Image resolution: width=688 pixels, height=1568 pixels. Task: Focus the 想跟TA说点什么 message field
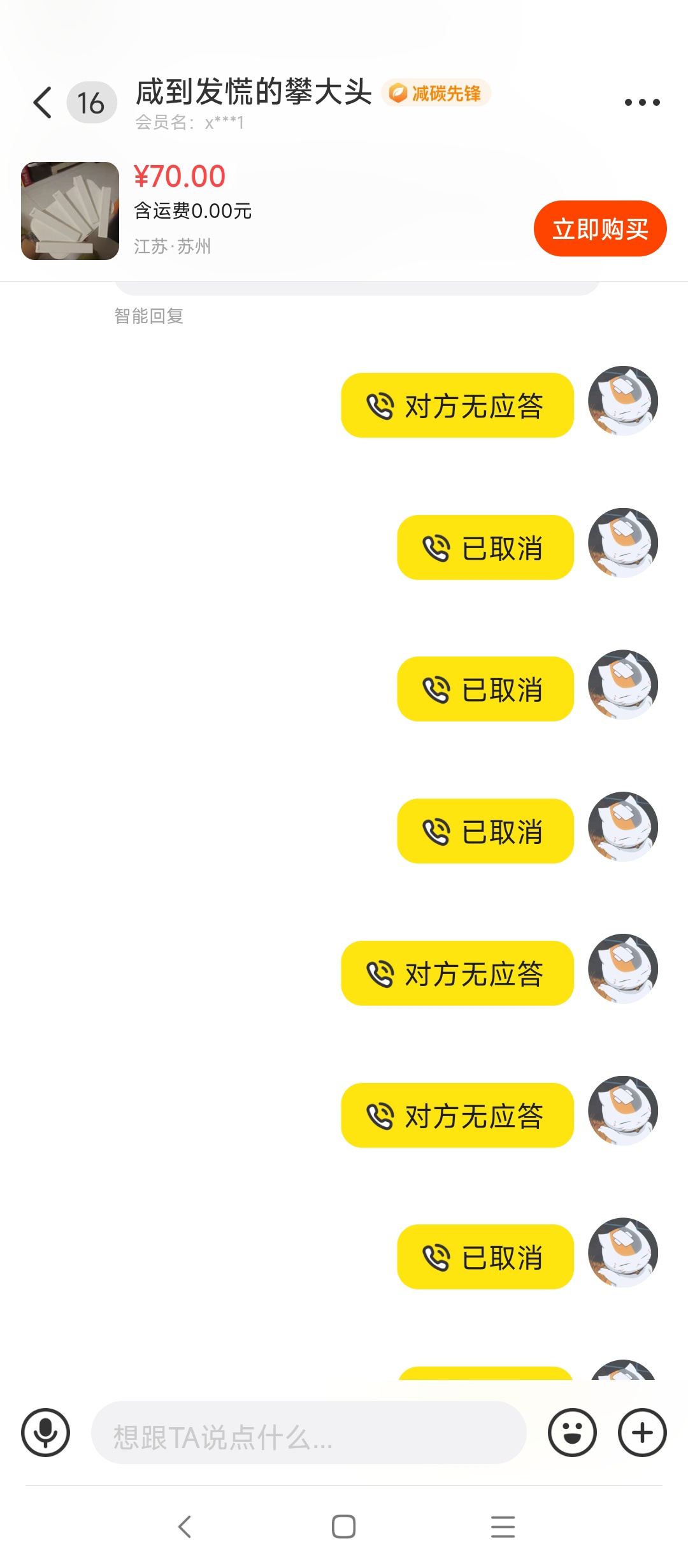(x=308, y=1432)
